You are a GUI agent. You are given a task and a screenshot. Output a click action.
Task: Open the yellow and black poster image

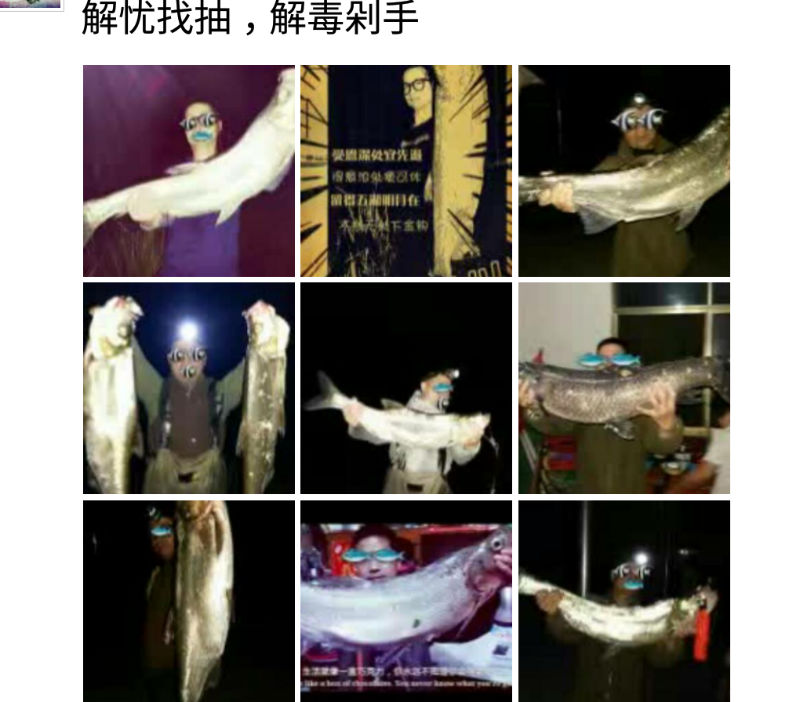(406, 171)
